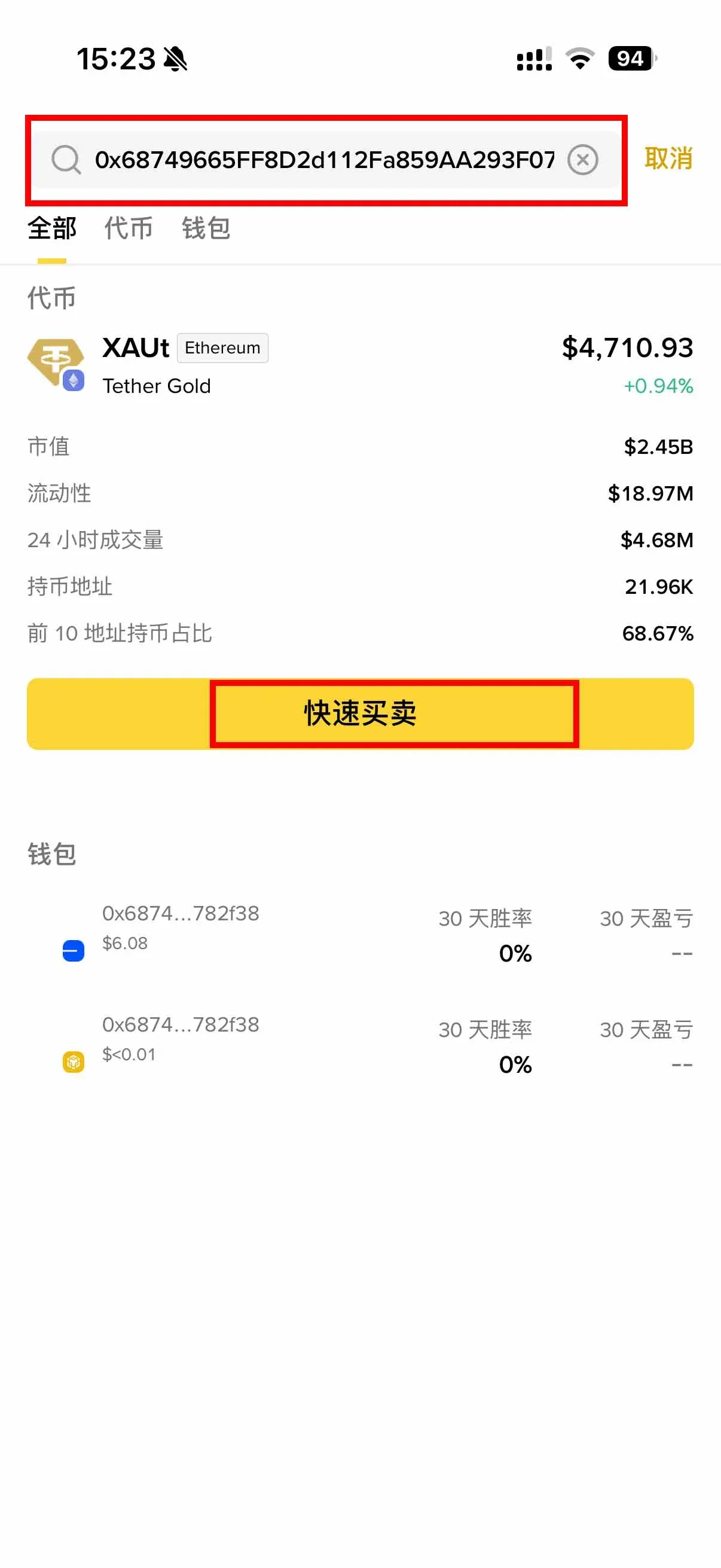Click the Ethereum network badge next to XAUt

point(222,347)
